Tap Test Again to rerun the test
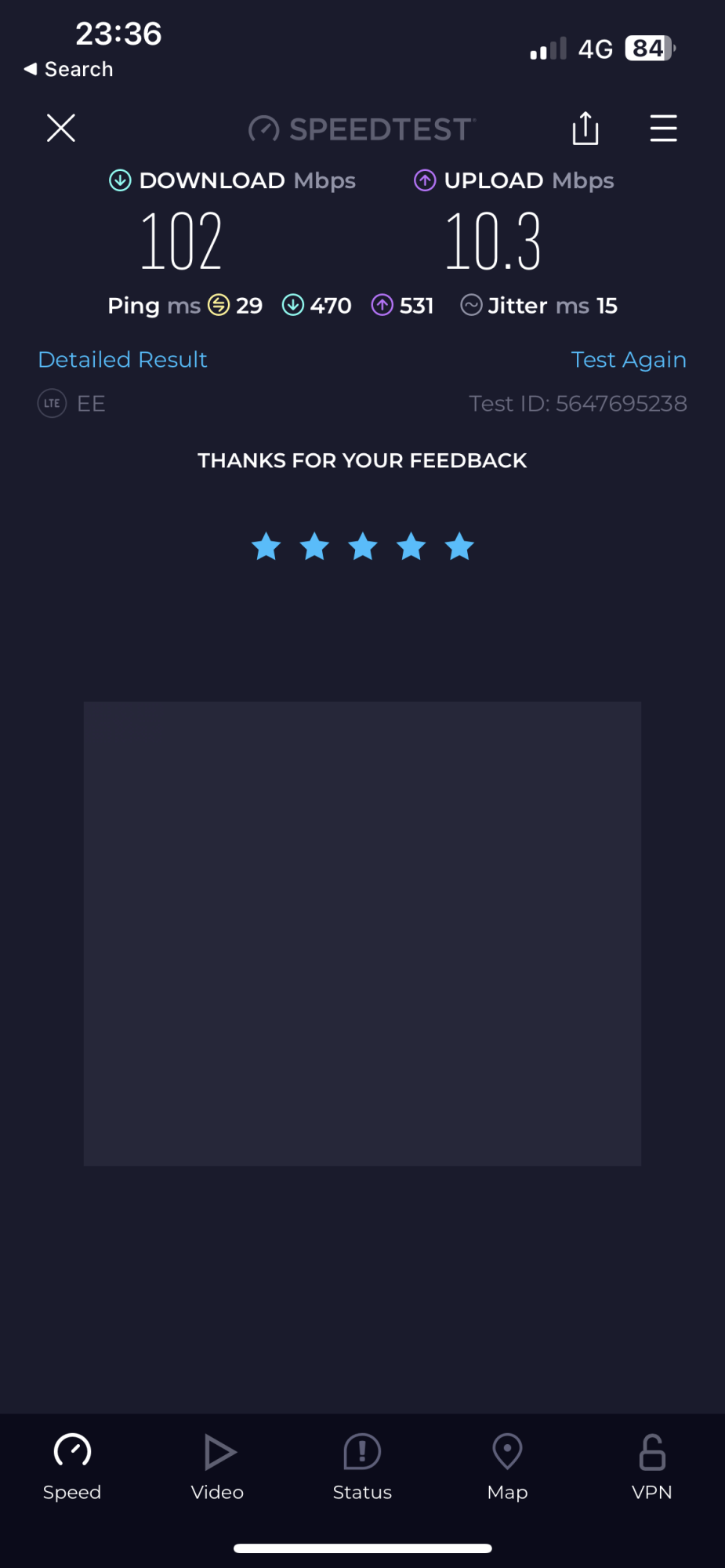This screenshot has width=725, height=1568. click(x=629, y=359)
